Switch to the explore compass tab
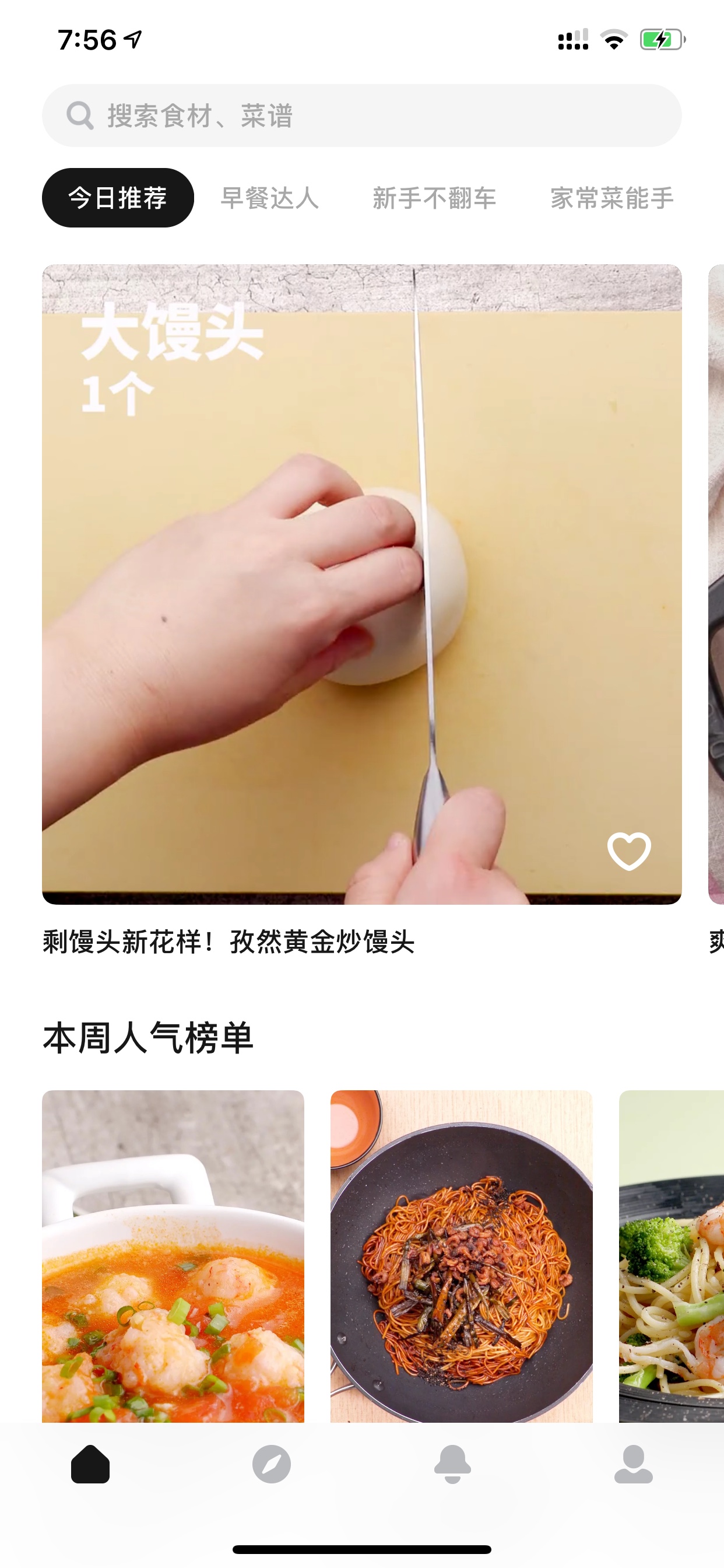Screen dimensions: 724x1568 coord(271,1464)
